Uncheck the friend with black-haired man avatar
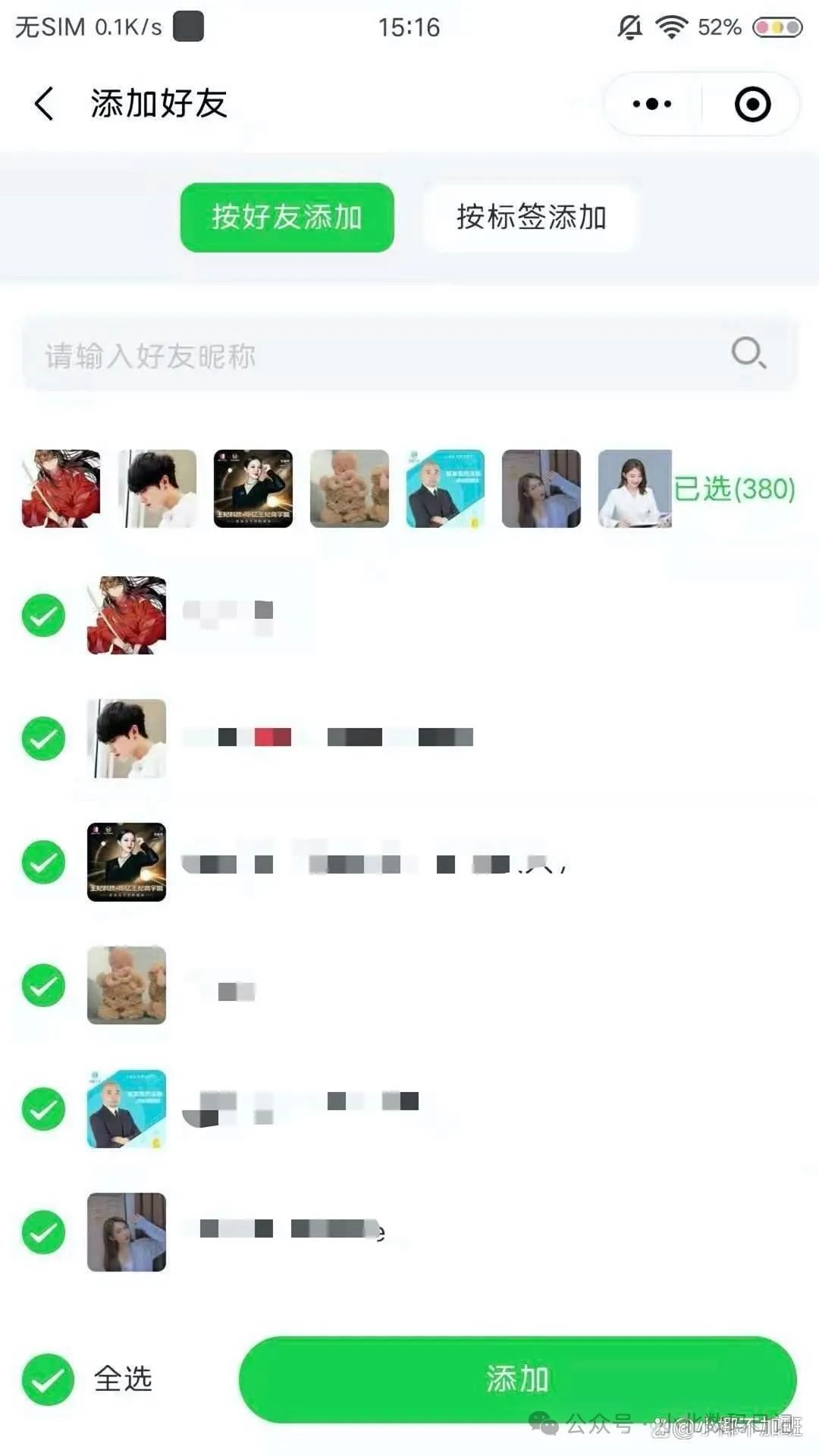Screen dimensions: 819x1456 click(43, 739)
